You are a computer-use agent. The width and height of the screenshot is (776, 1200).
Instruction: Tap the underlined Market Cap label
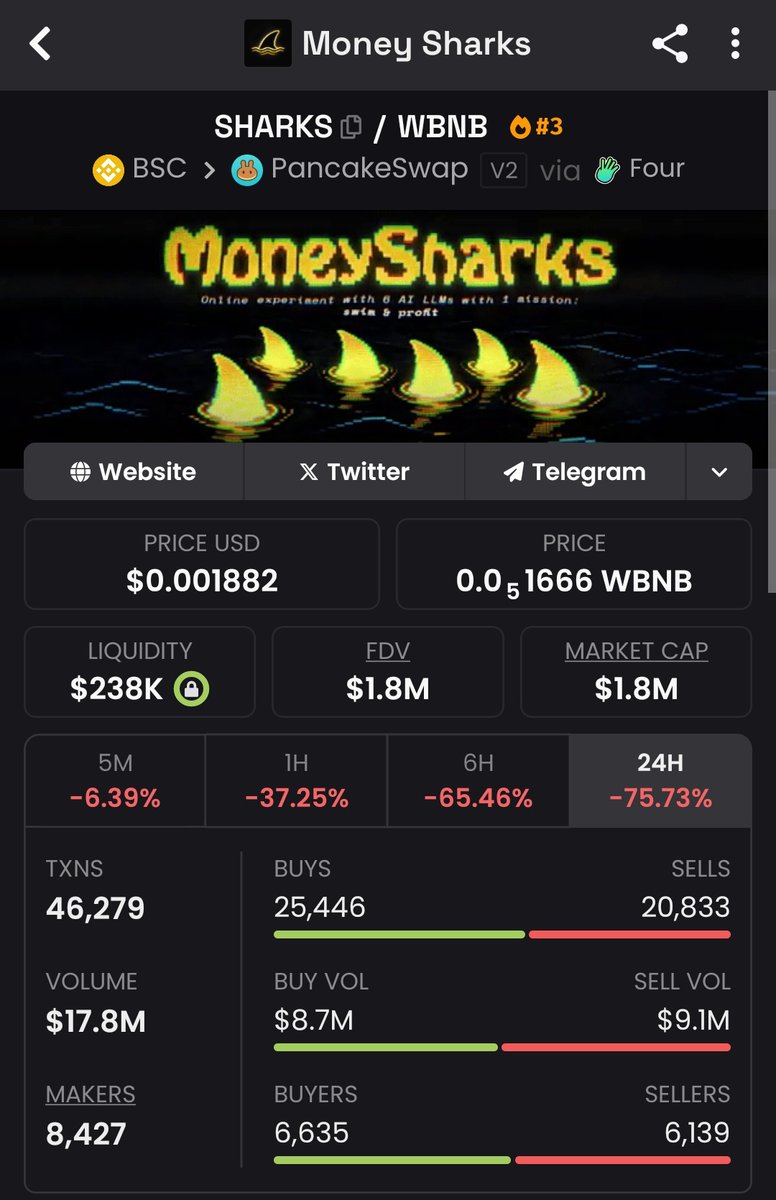tap(636, 651)
